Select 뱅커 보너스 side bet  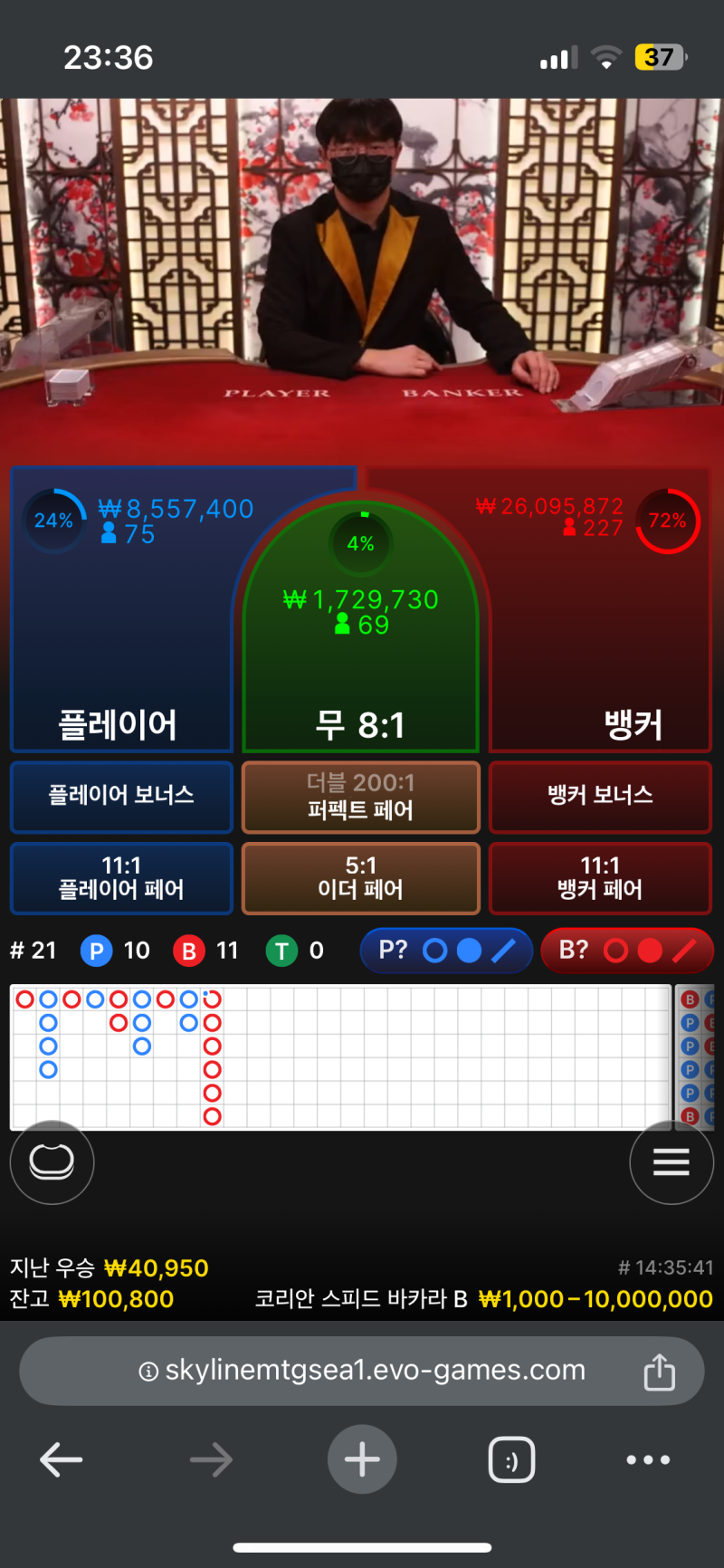click(600, 796)
